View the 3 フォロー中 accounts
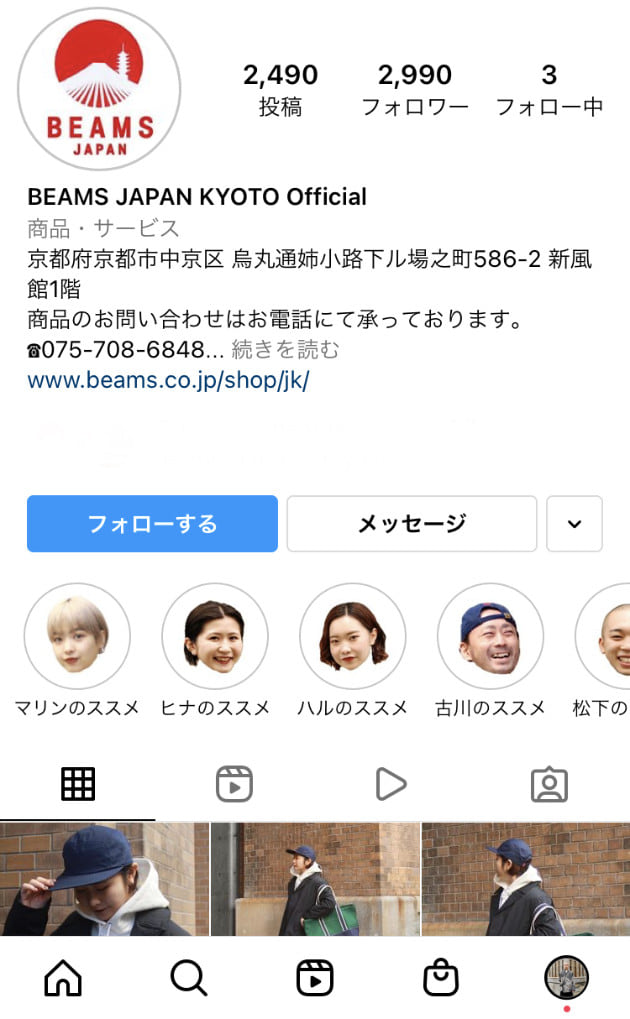630x1019 pixels. tap(549, 90)
